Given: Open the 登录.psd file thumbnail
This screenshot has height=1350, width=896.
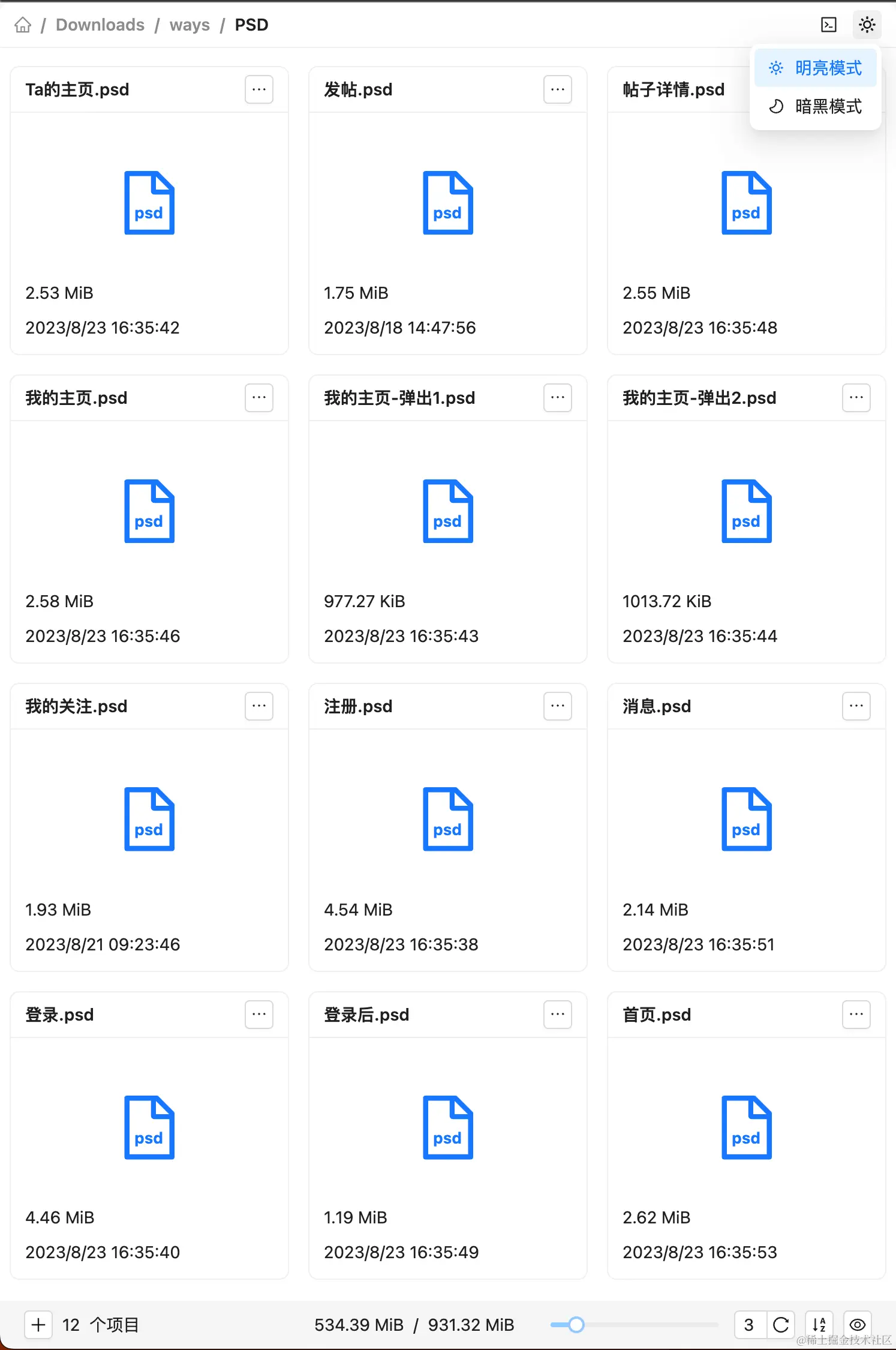Looking at the screenshot, I should click(x=149, y=1128).
